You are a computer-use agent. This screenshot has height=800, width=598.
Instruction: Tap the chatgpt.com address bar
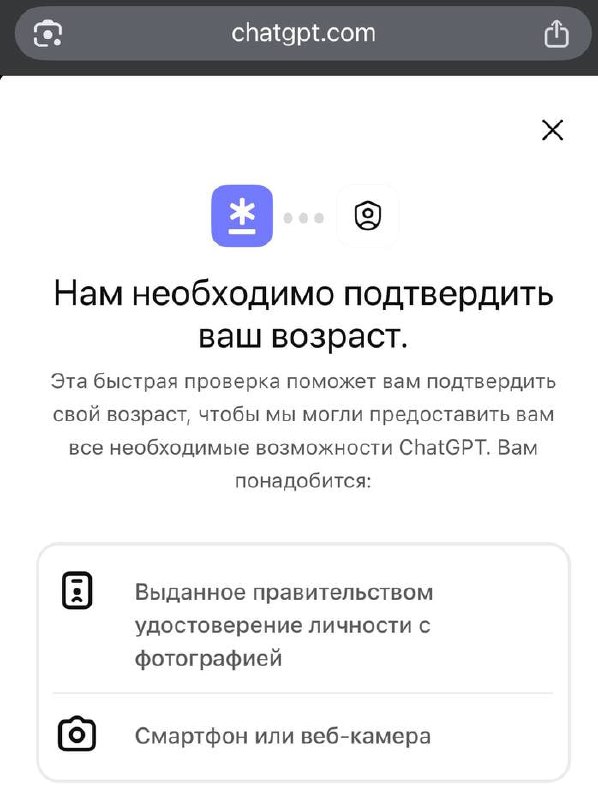(x=303, y=34)
